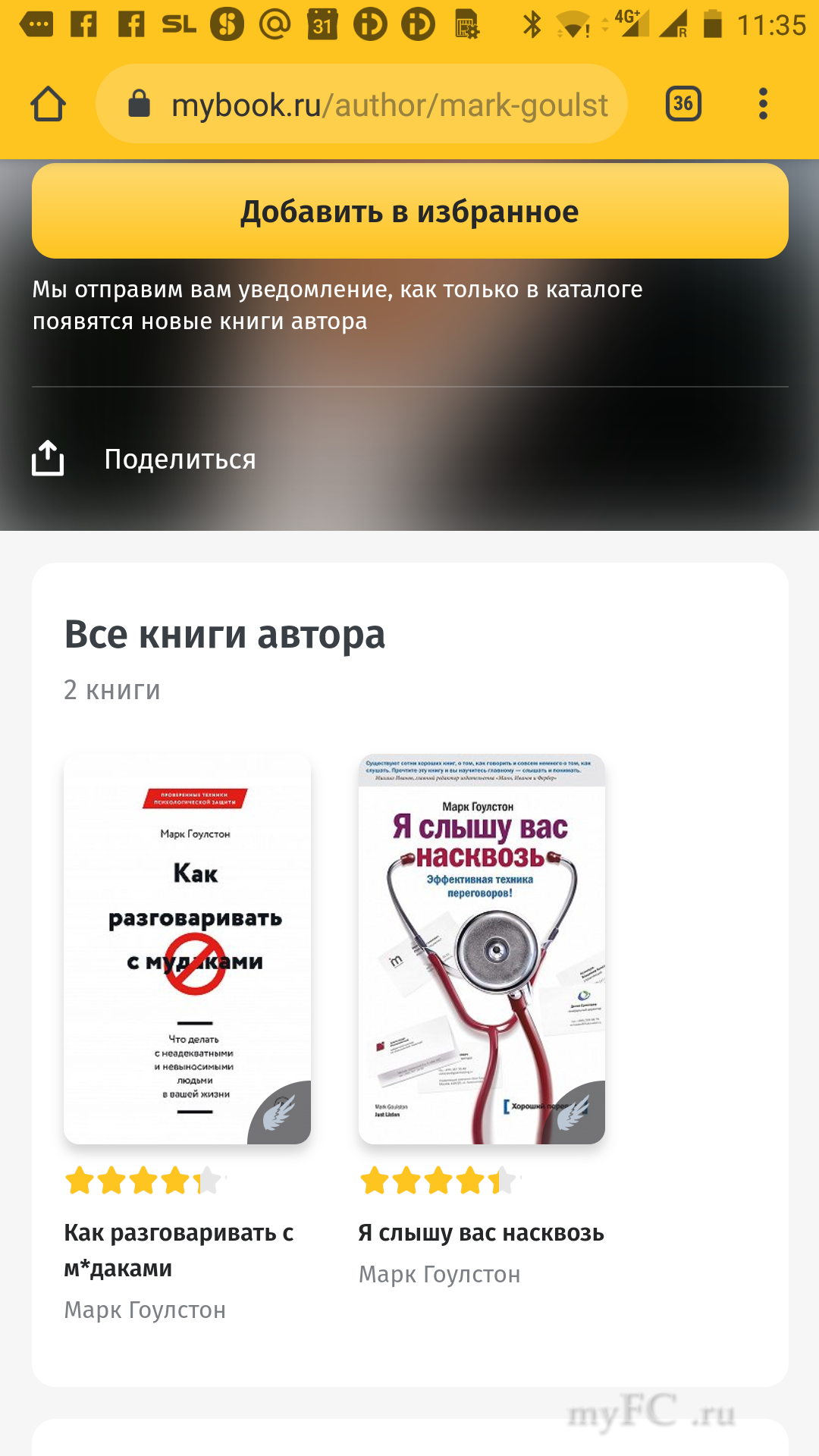Go to browser home page
The image size is (819, 1456).
(48, 104)
